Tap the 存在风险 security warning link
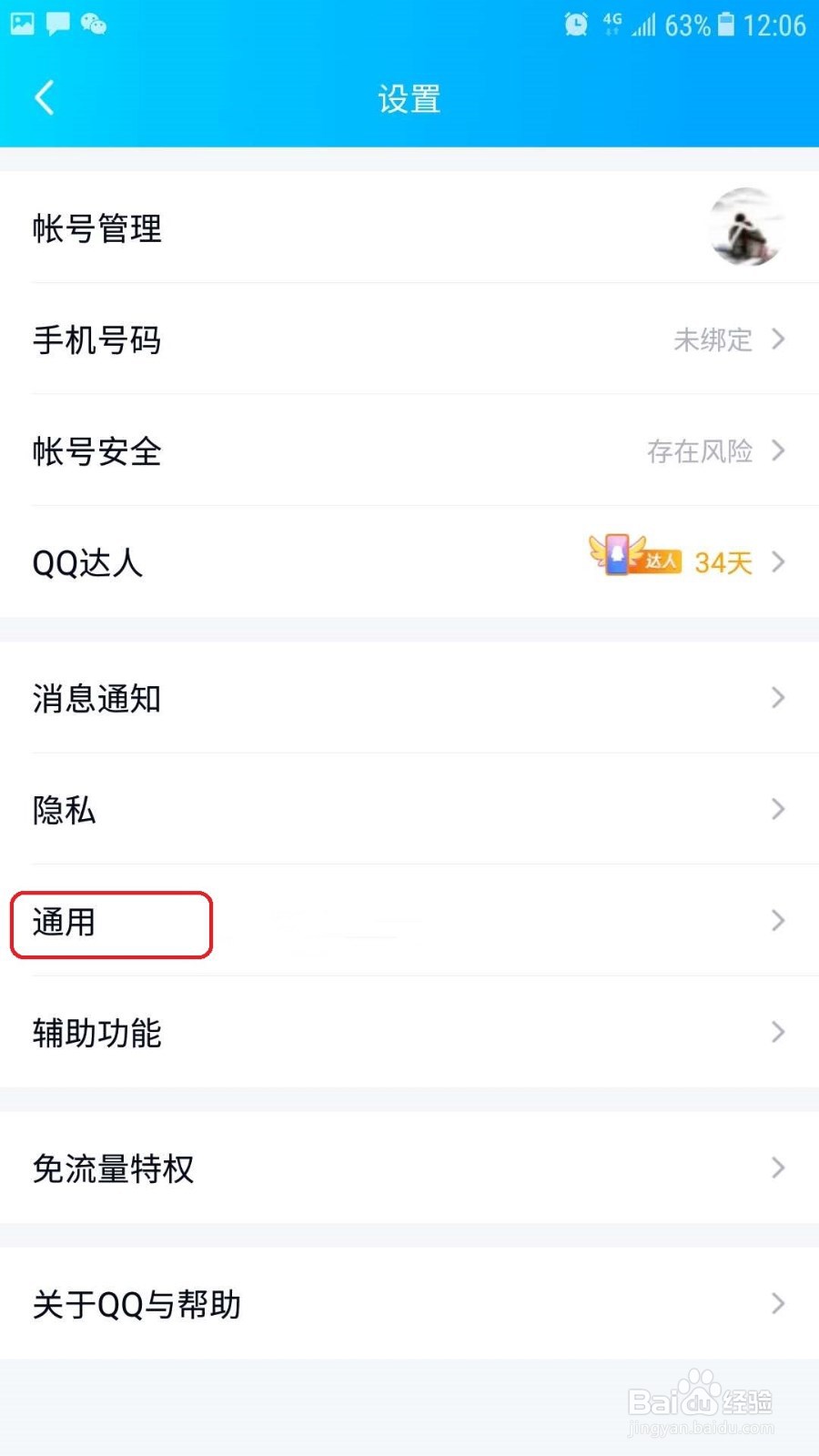This screenshot has width=819, height=1456. [x=701, y=451]
